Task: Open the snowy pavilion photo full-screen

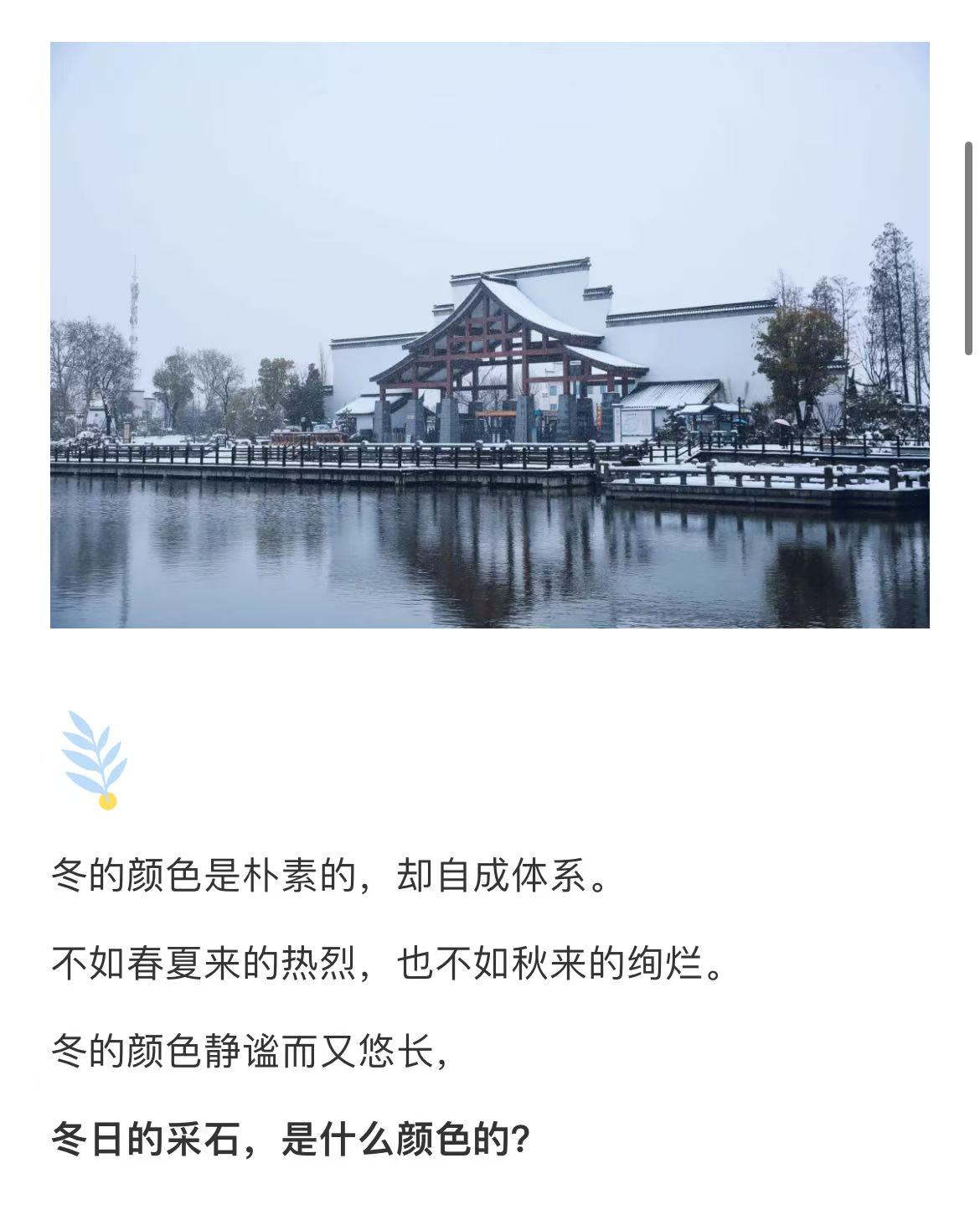Action: click(x=490, y=335)
